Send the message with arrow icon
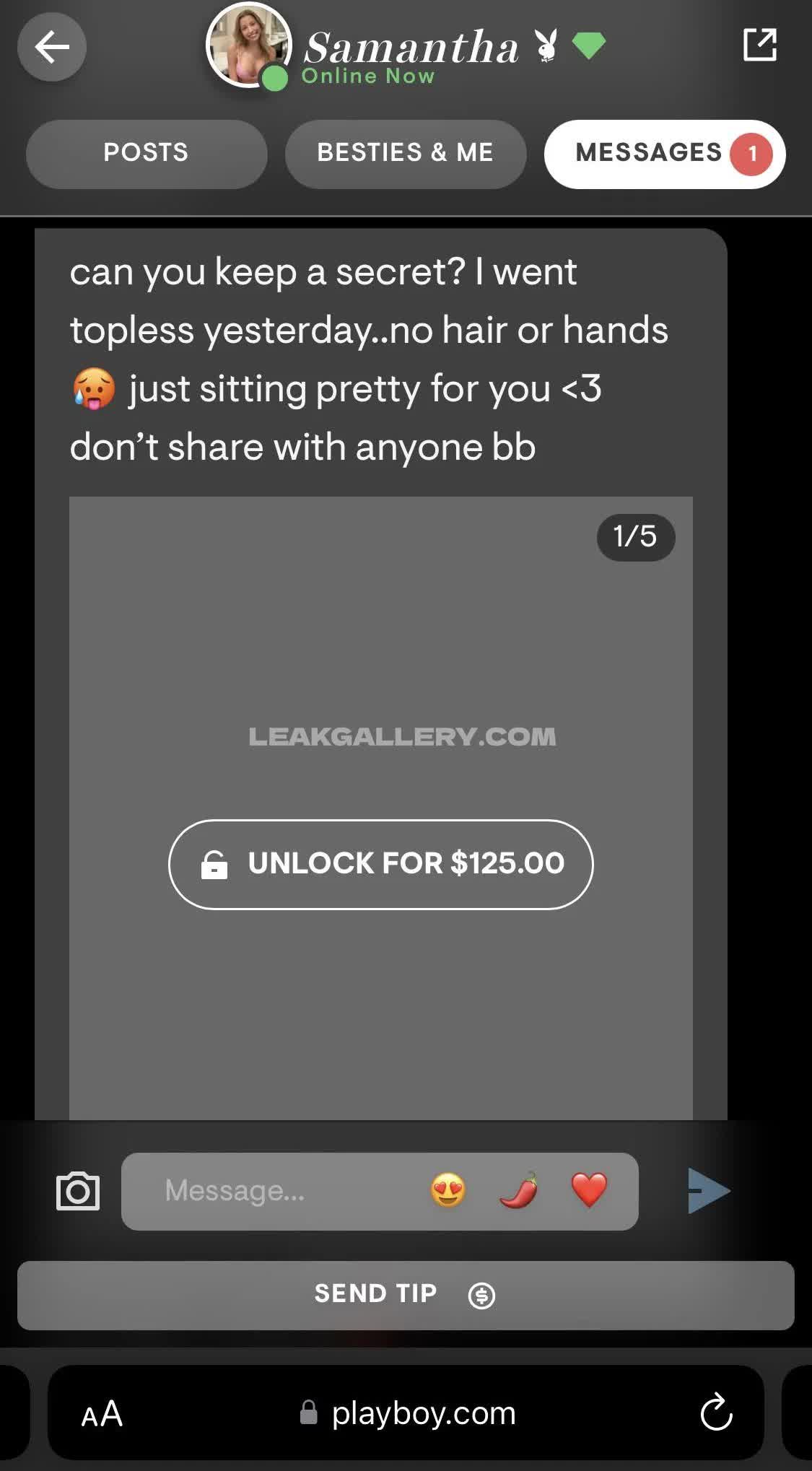This screenshot has height=1471, width=812. coord(708,1191)
